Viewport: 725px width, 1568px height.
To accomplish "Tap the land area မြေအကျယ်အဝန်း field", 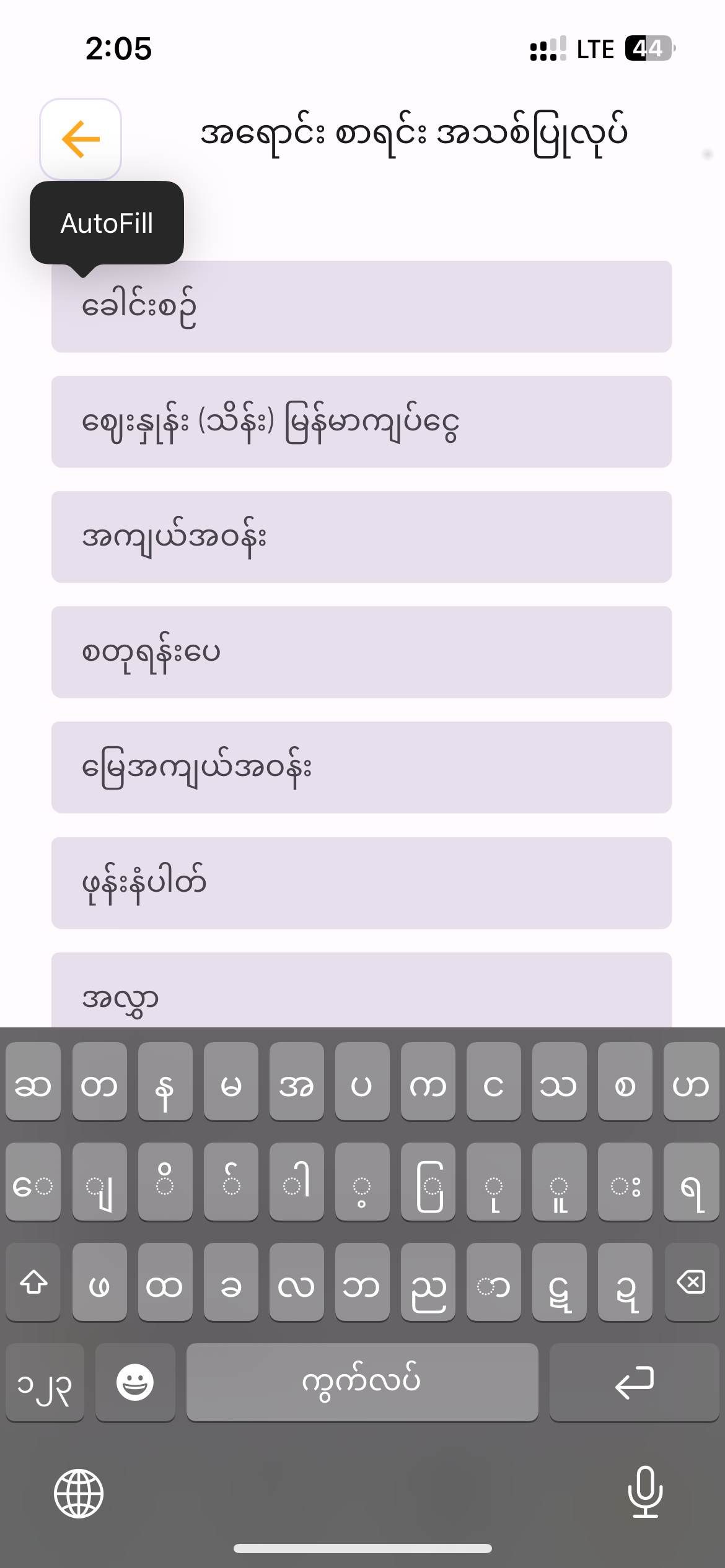I will click(x=361, y=767).
